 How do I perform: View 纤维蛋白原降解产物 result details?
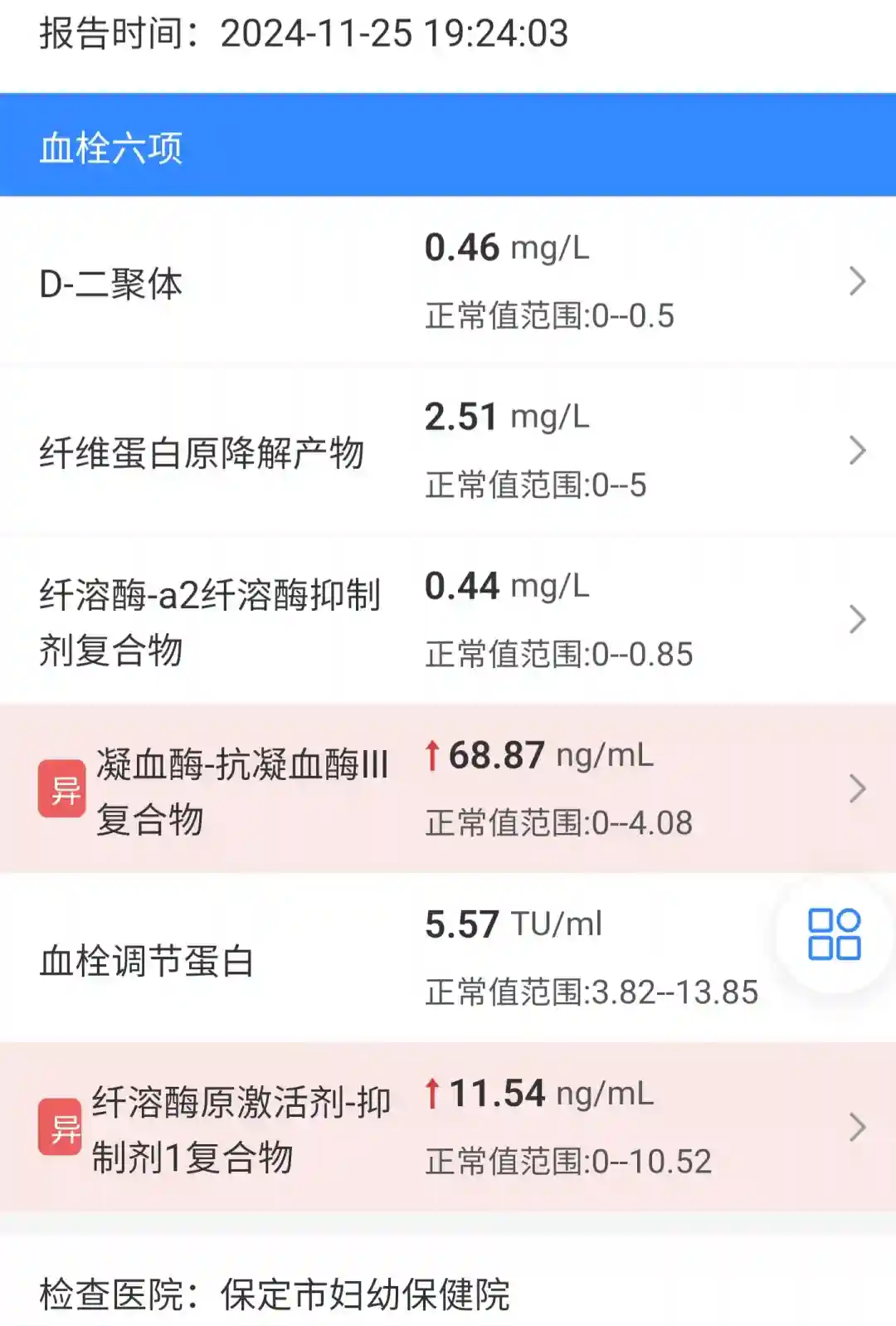pyautogui.click(x=857, y=451)
